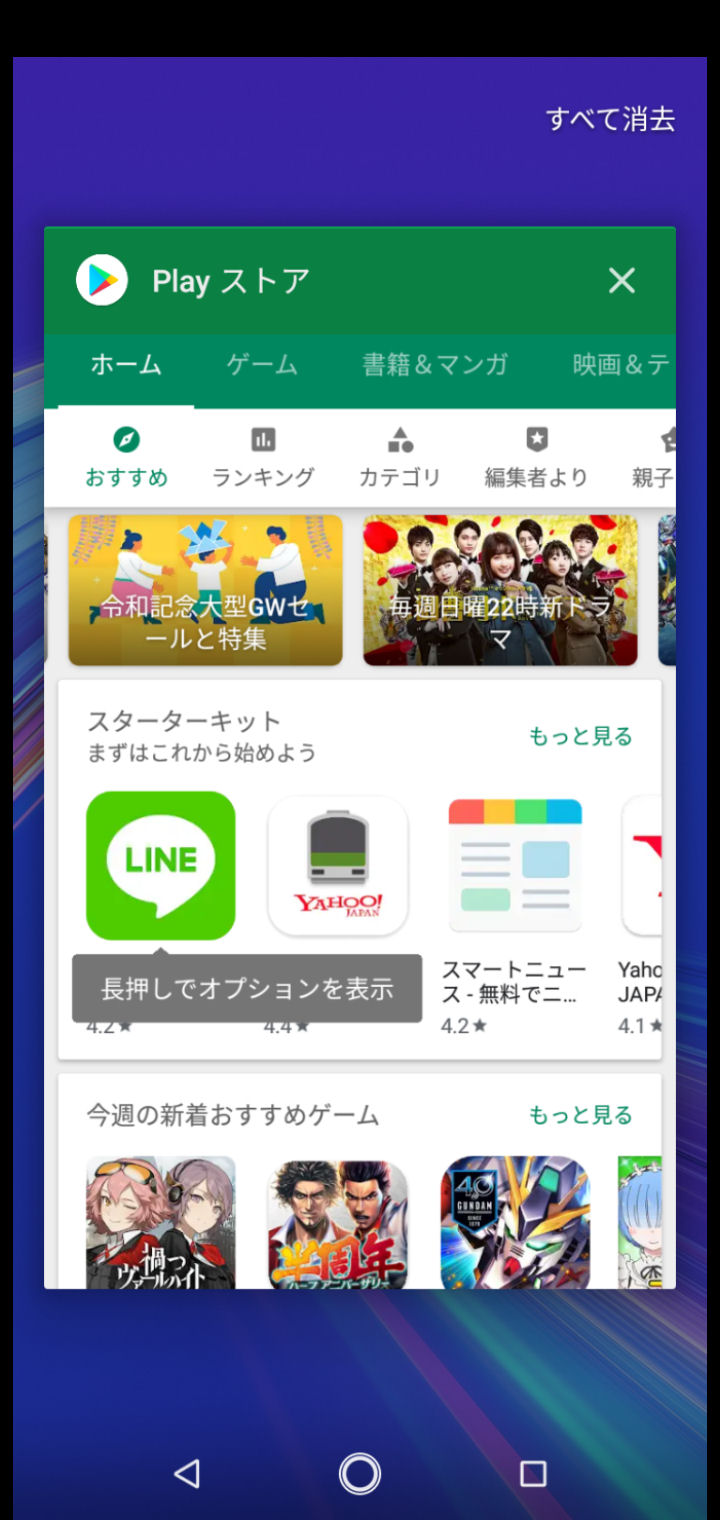The height and width of the screenshot is (1520, 720).
Task: Go to the home screen via home button
Action: pyautogui.click(x=360, y=1473)
